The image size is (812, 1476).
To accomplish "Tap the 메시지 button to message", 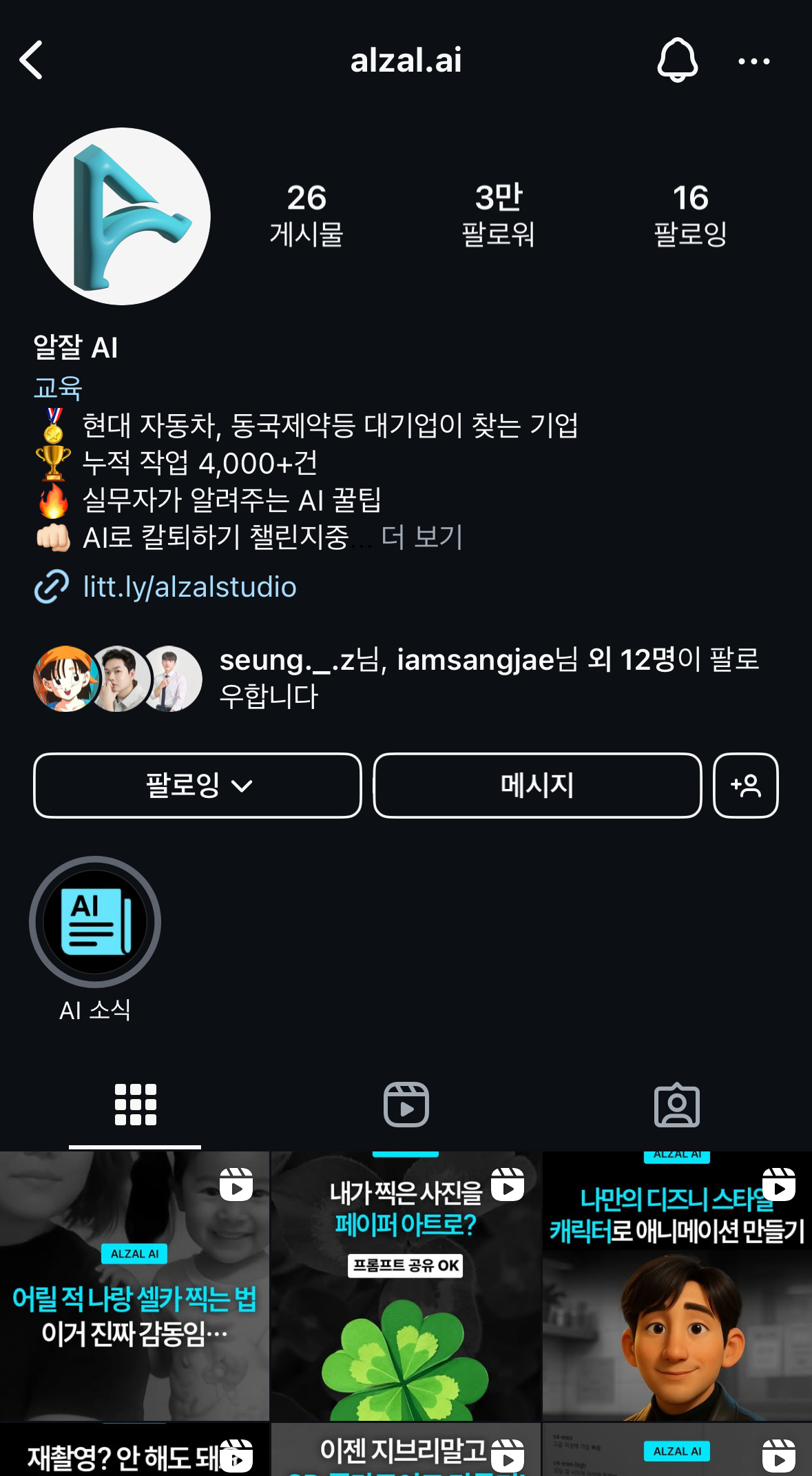I will click(537, 786).
